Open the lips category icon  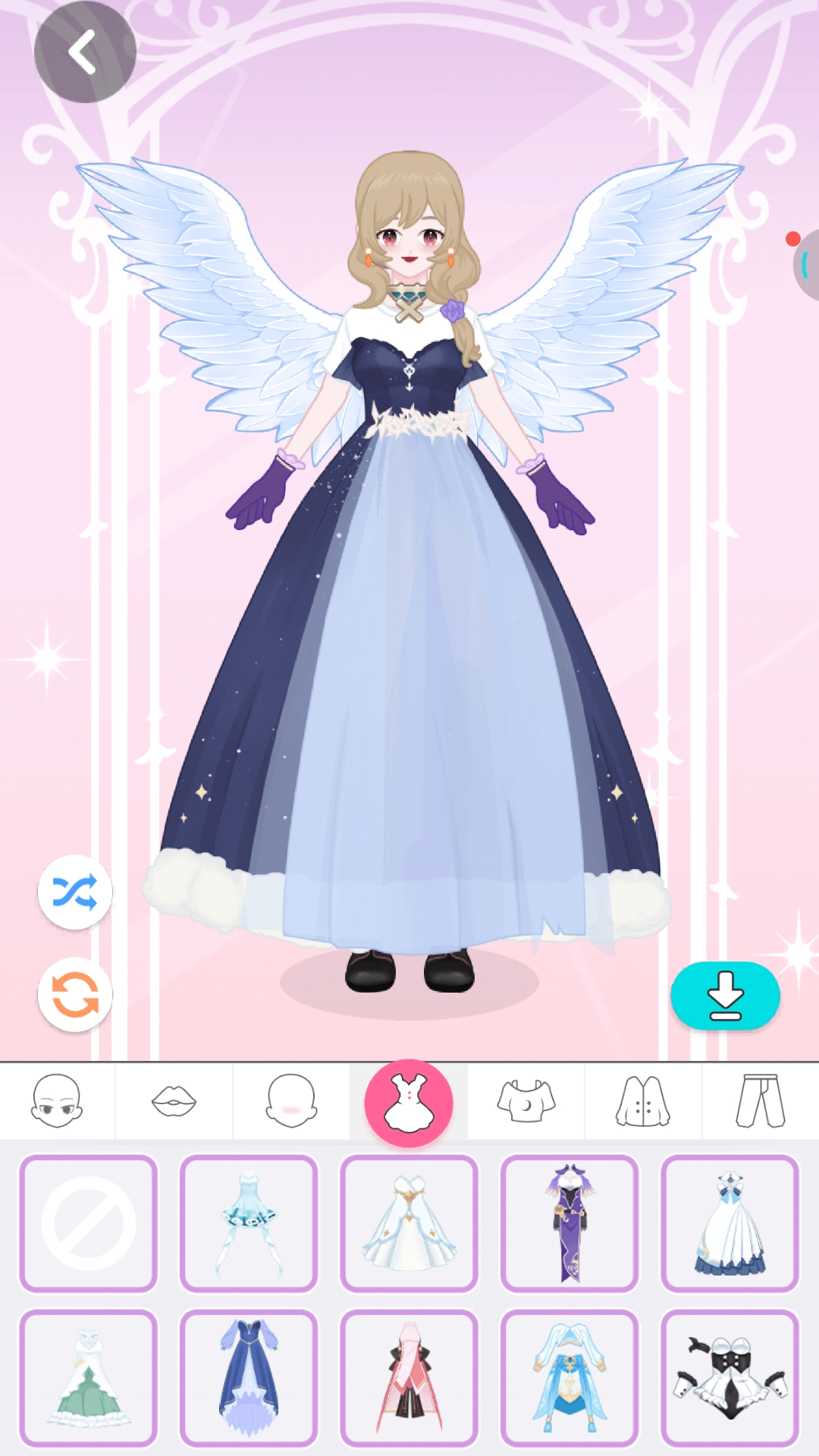tap(176, 1100)
